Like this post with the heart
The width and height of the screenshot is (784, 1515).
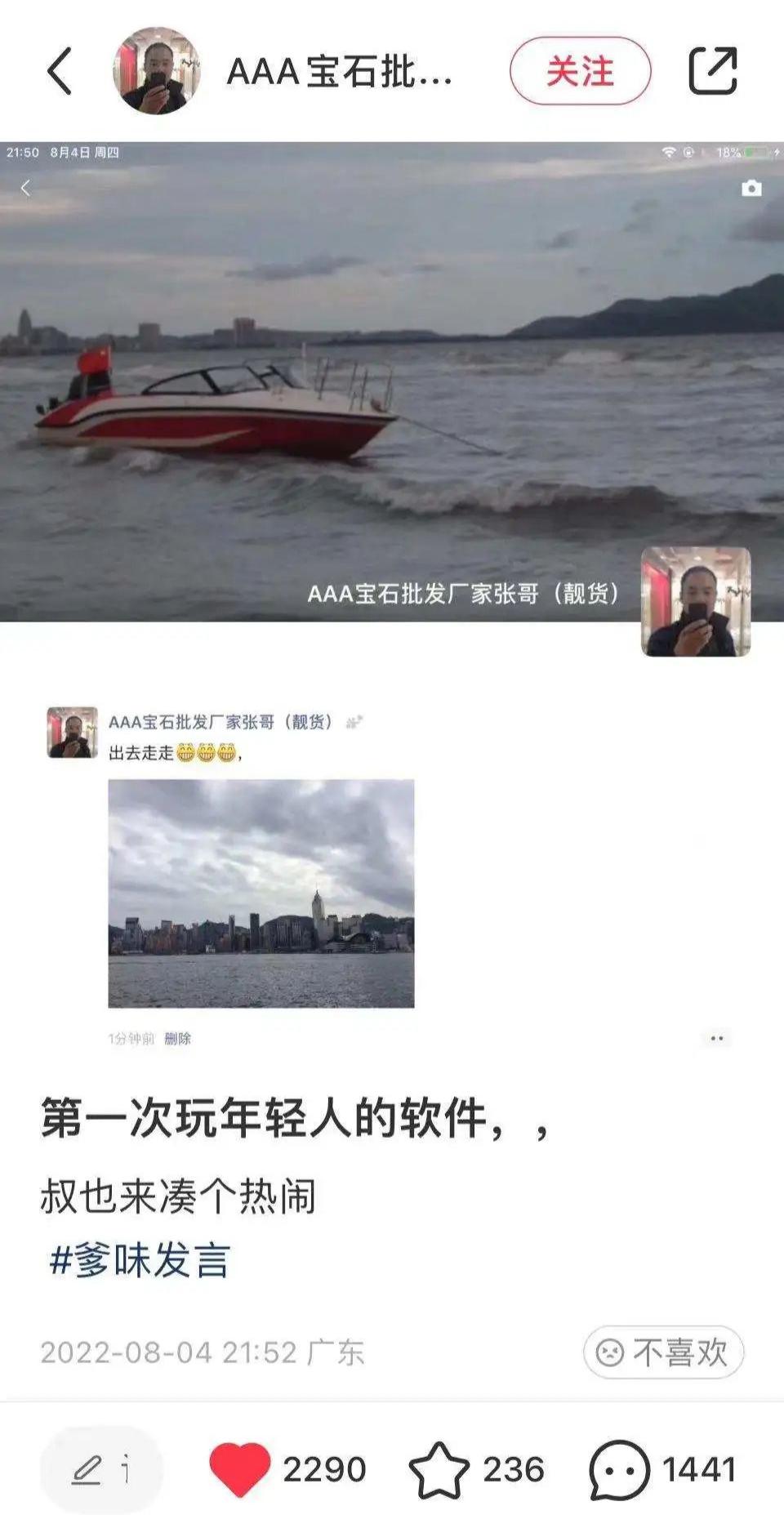[240, 1469]
